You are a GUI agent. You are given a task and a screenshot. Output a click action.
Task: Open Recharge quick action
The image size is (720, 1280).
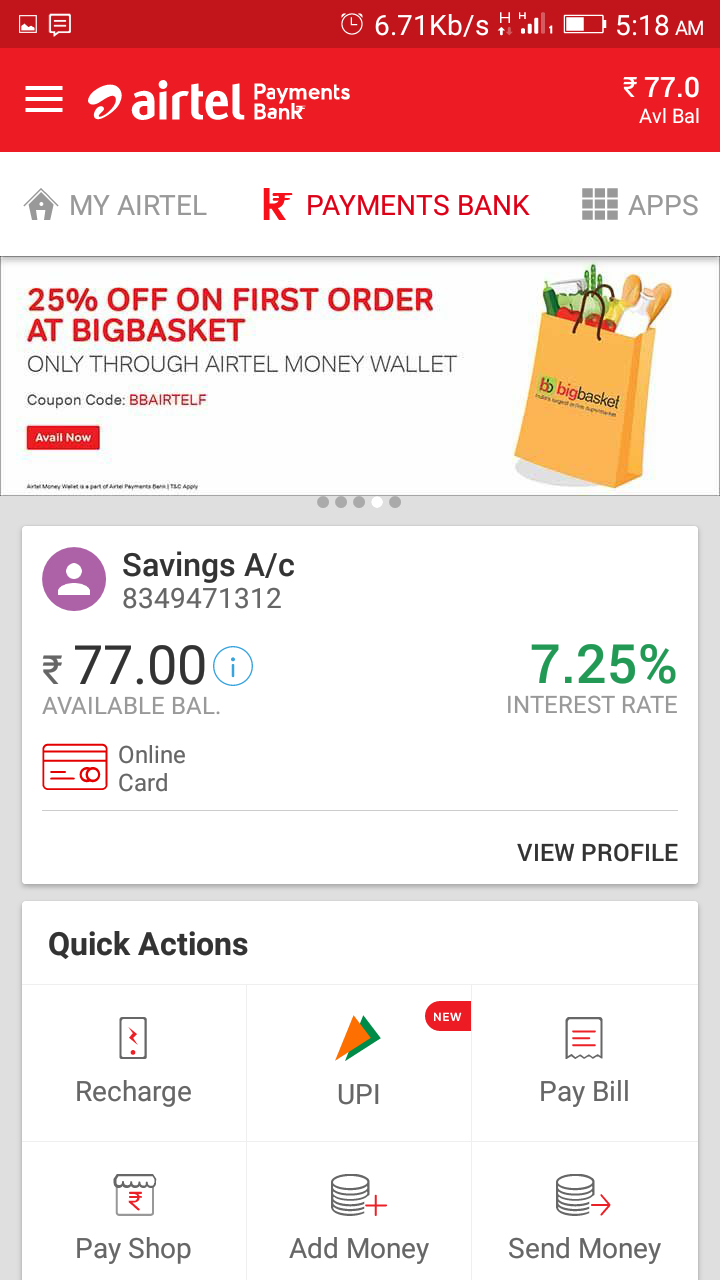[134, 1062]
